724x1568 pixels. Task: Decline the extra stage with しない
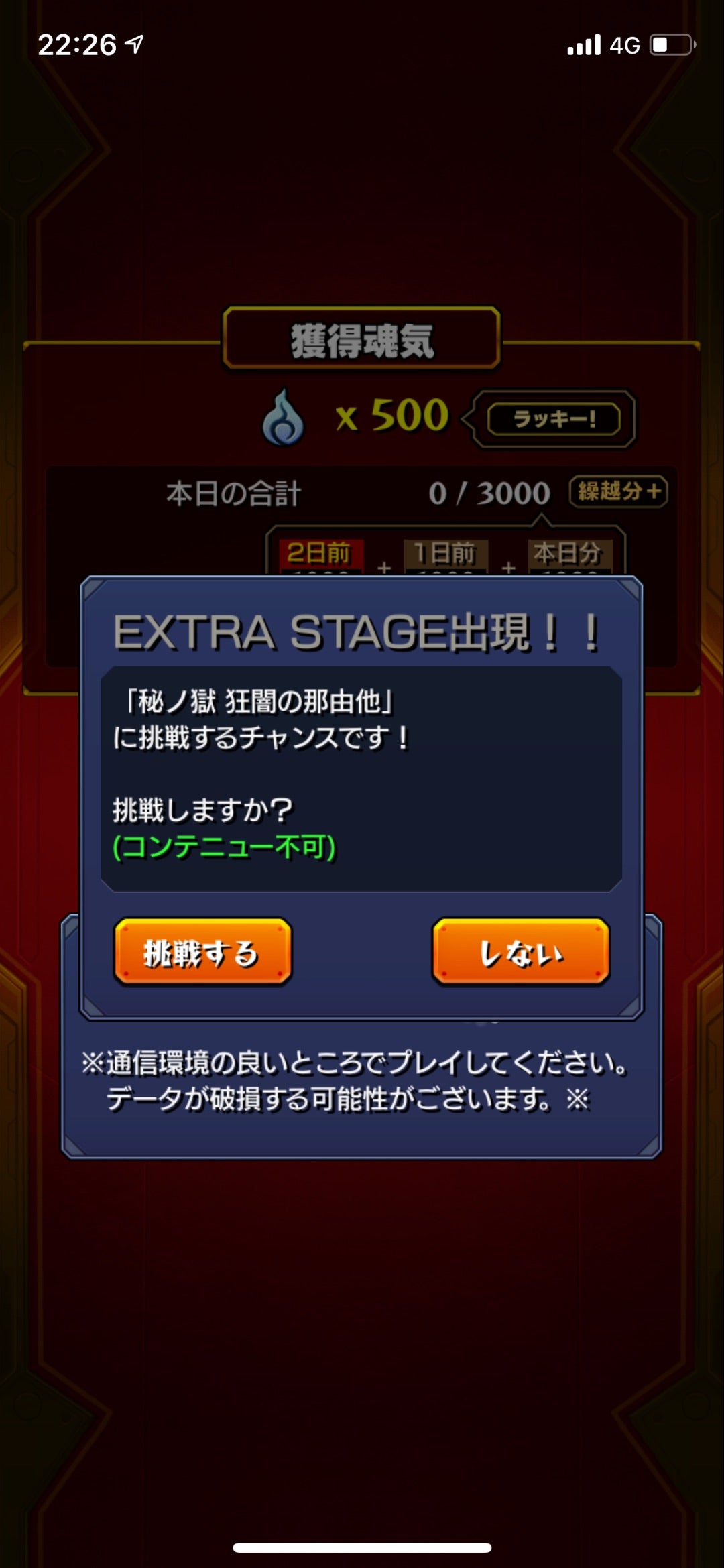pos(521,951)
